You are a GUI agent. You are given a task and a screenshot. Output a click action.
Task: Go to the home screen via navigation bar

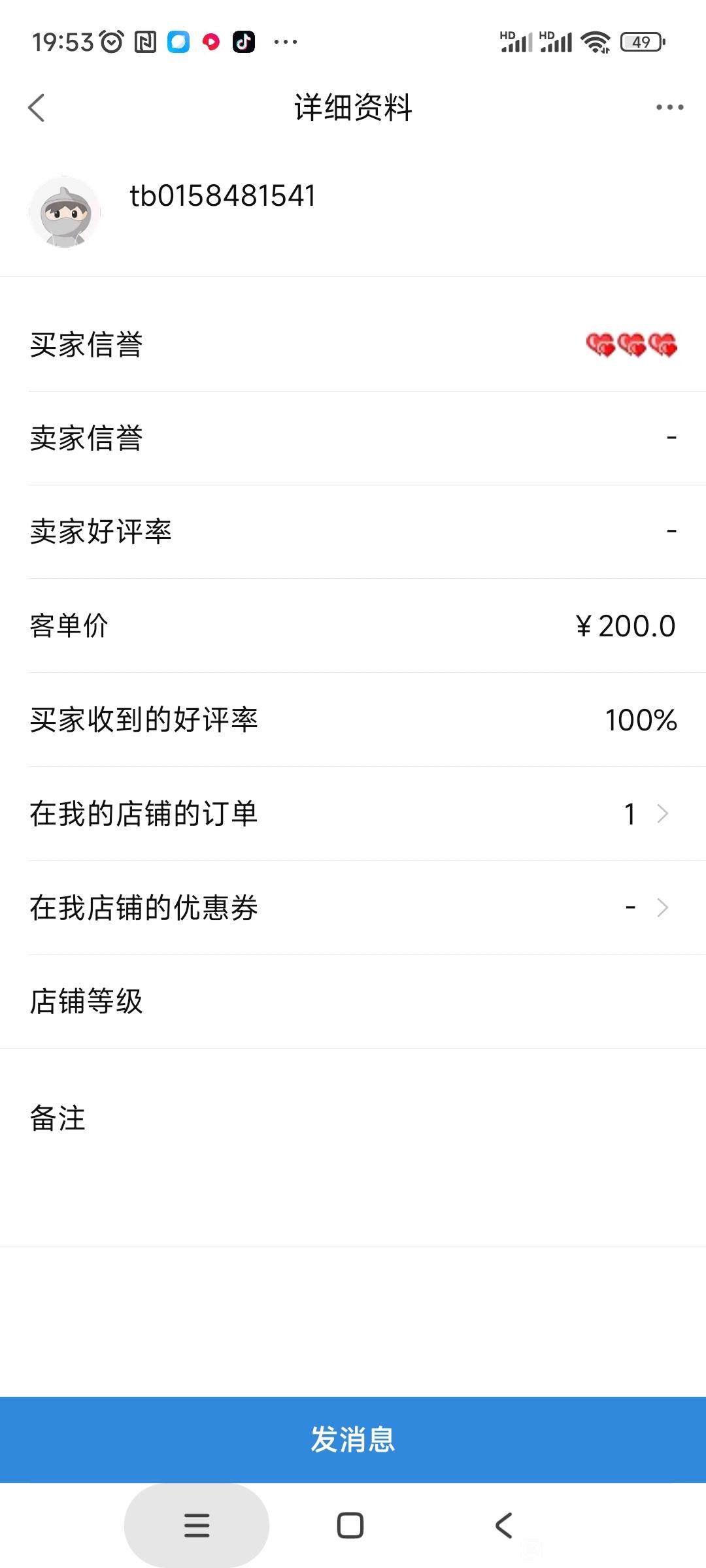click(350, 1526)
